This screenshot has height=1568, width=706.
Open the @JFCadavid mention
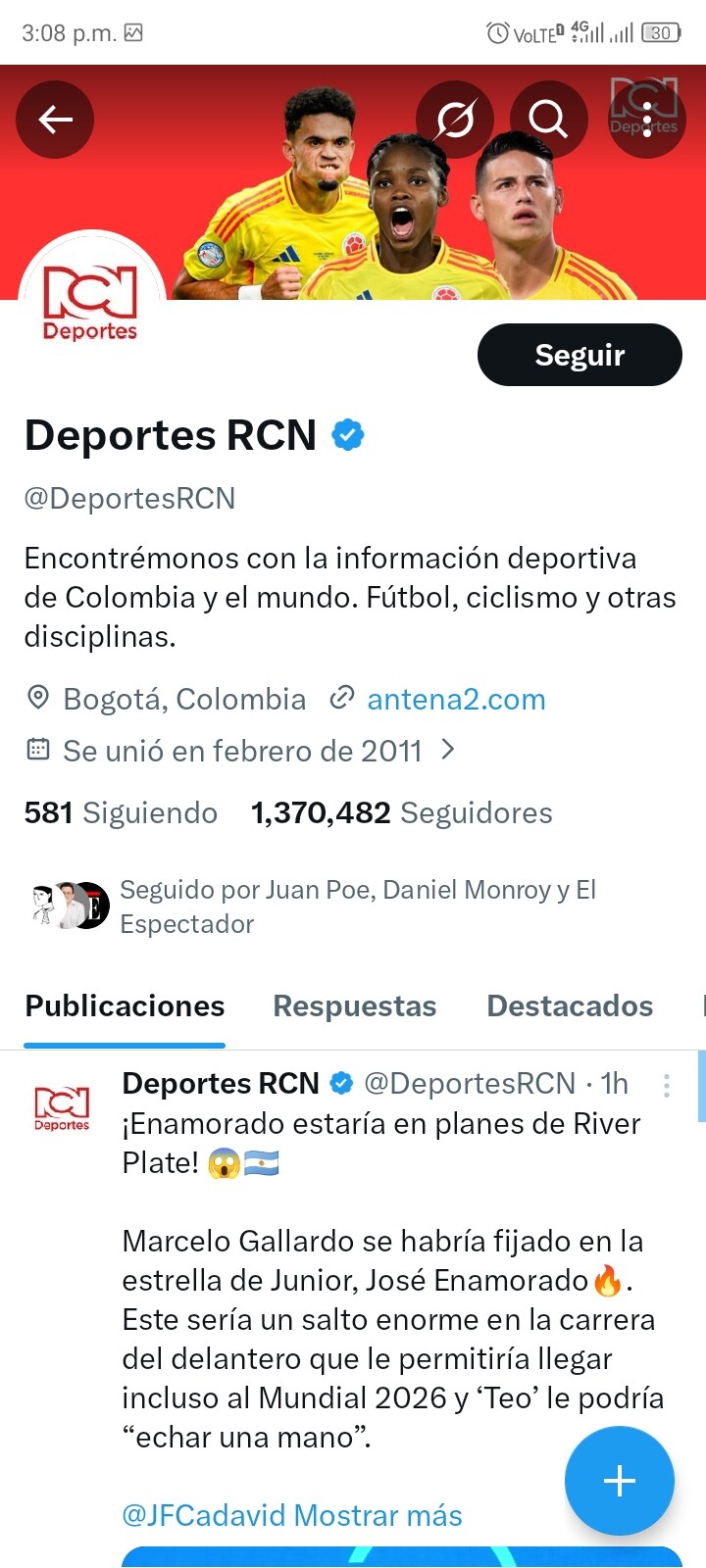tap(203, 1515)
